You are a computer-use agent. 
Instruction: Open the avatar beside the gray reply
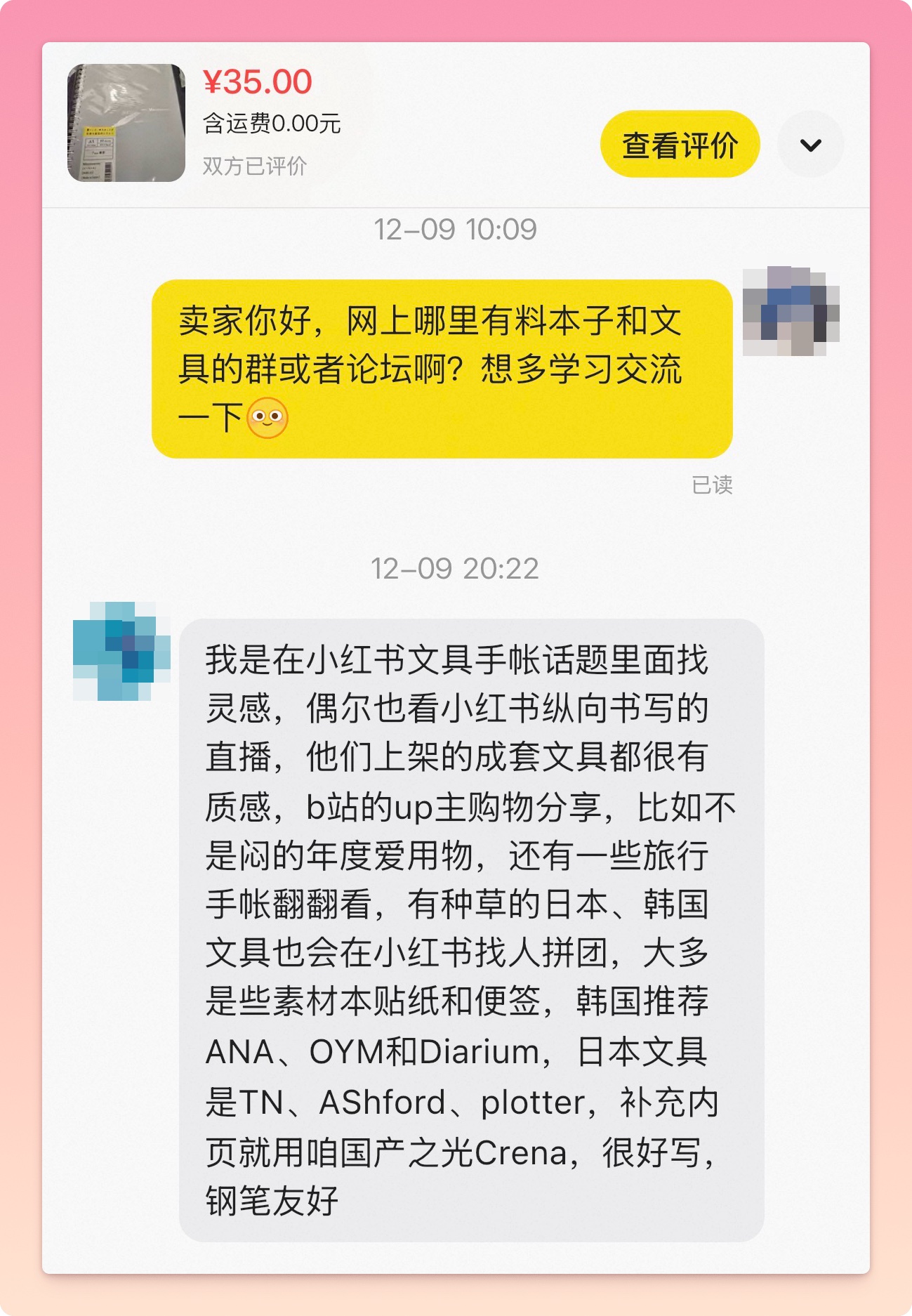(121, 651)
